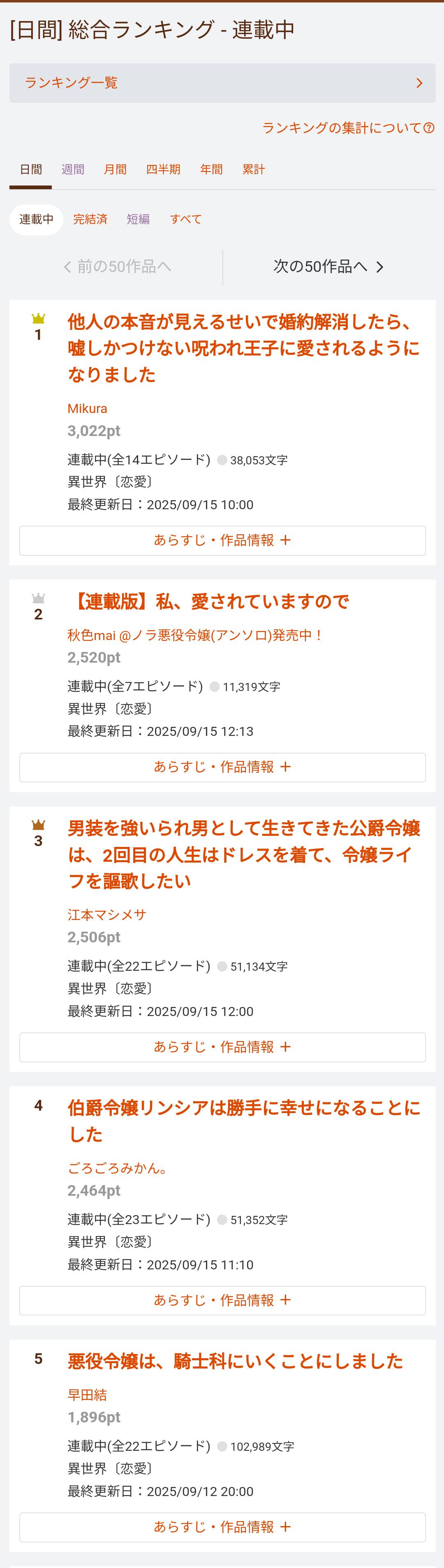Image resolution: width=444 pixels, height=1568 pixels.
Task: Open ランキングの集計について help link
Action: 348,128
